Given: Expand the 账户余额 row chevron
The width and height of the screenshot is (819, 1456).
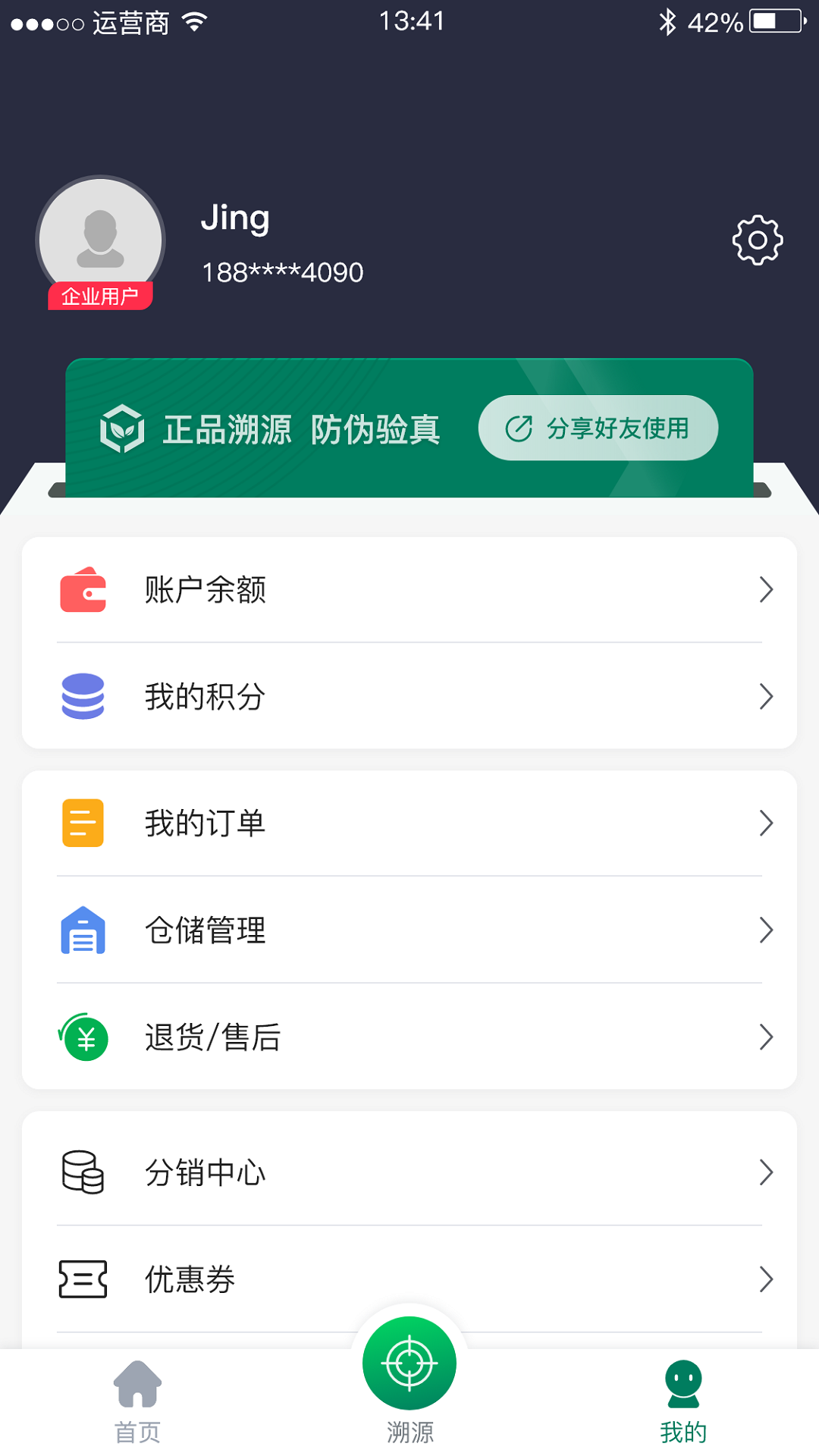Looking at the screenshot, I should tap(766, 589).
